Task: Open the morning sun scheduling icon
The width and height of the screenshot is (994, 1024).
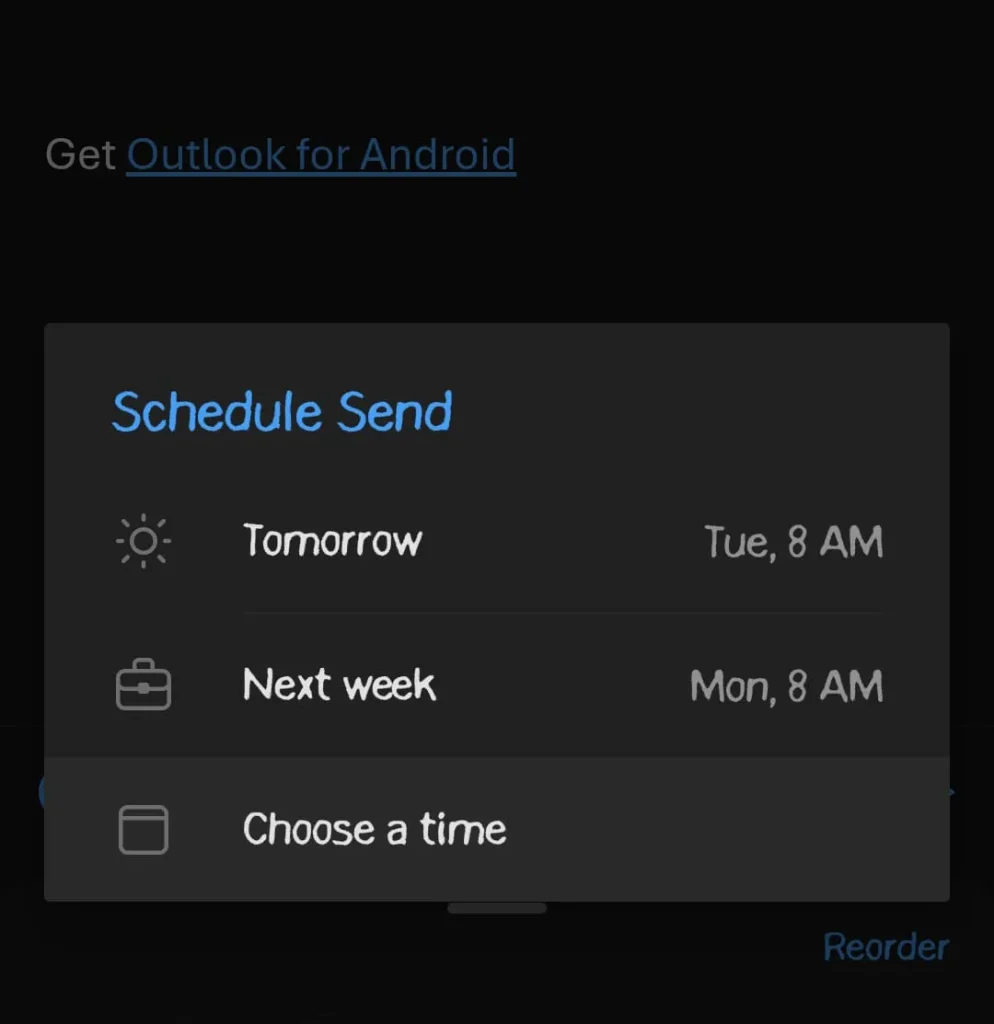Action: tap(144, 540)
